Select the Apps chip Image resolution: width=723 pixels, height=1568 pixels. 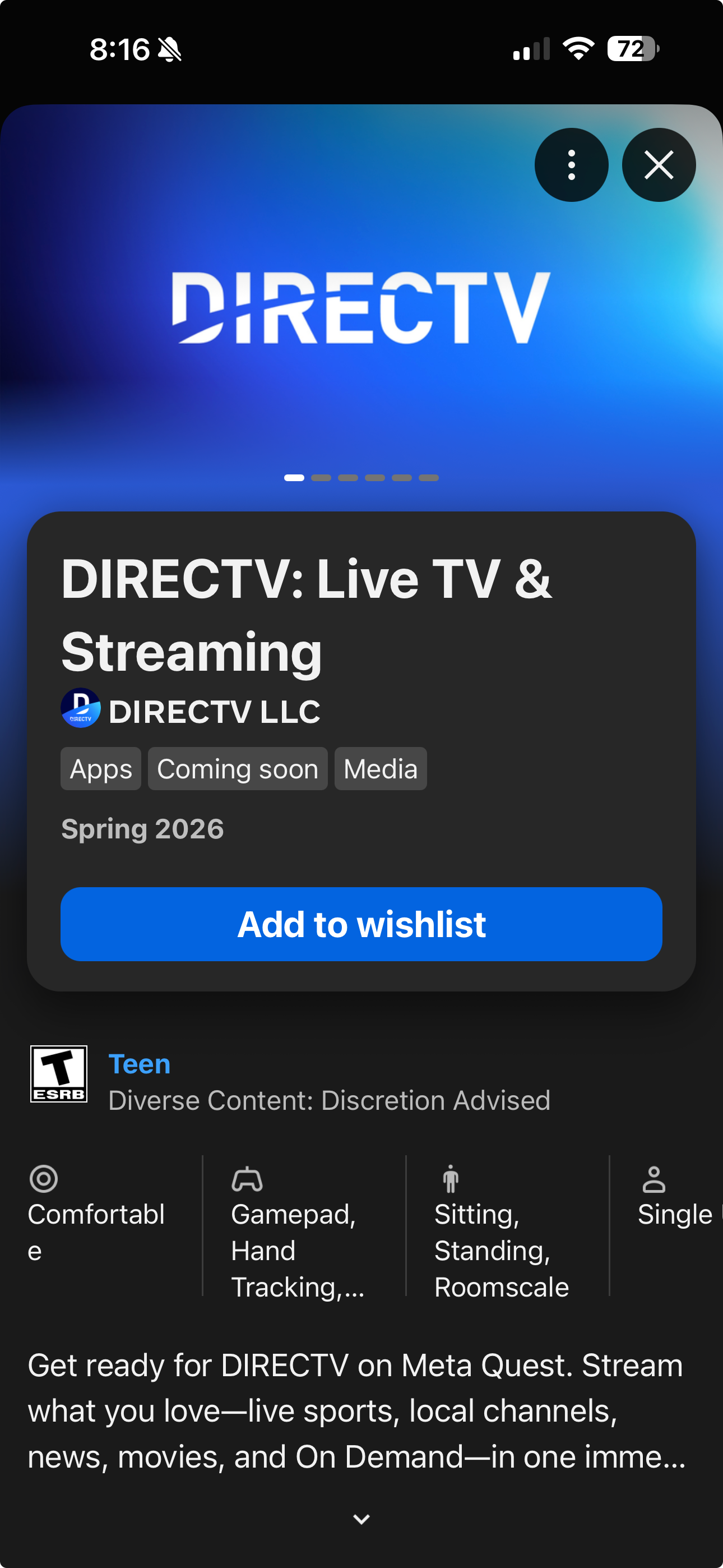pyautogui.click(x=100, y=769)
